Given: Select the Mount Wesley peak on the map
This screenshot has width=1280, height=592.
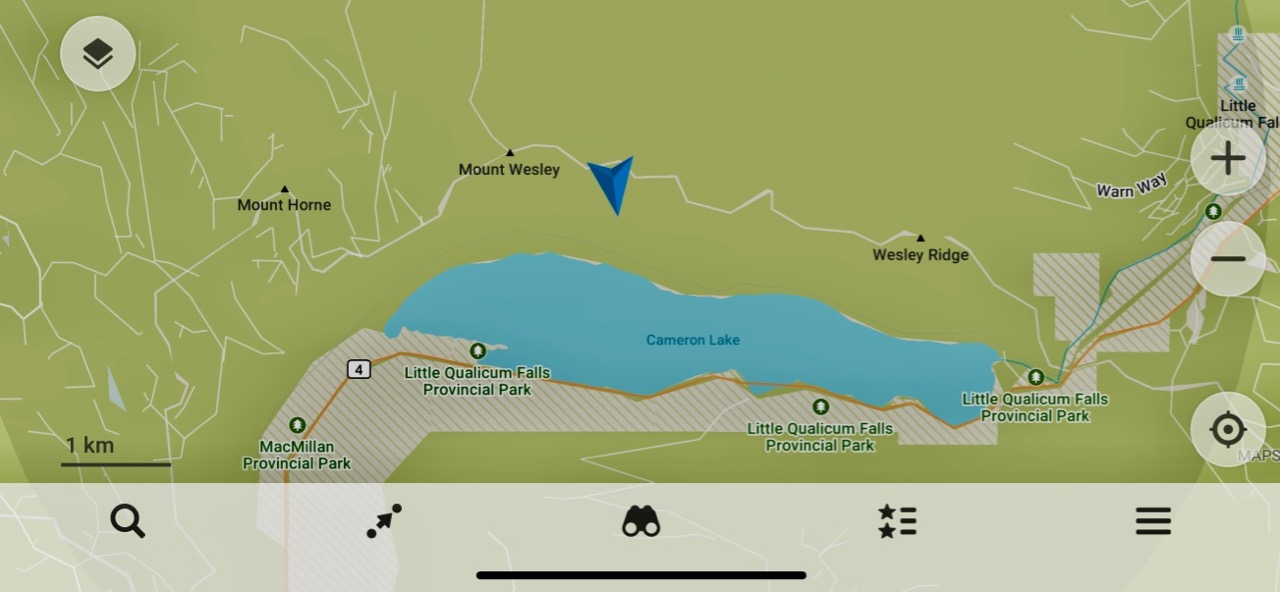Looking at the screenshot, I should pos(509,153).
